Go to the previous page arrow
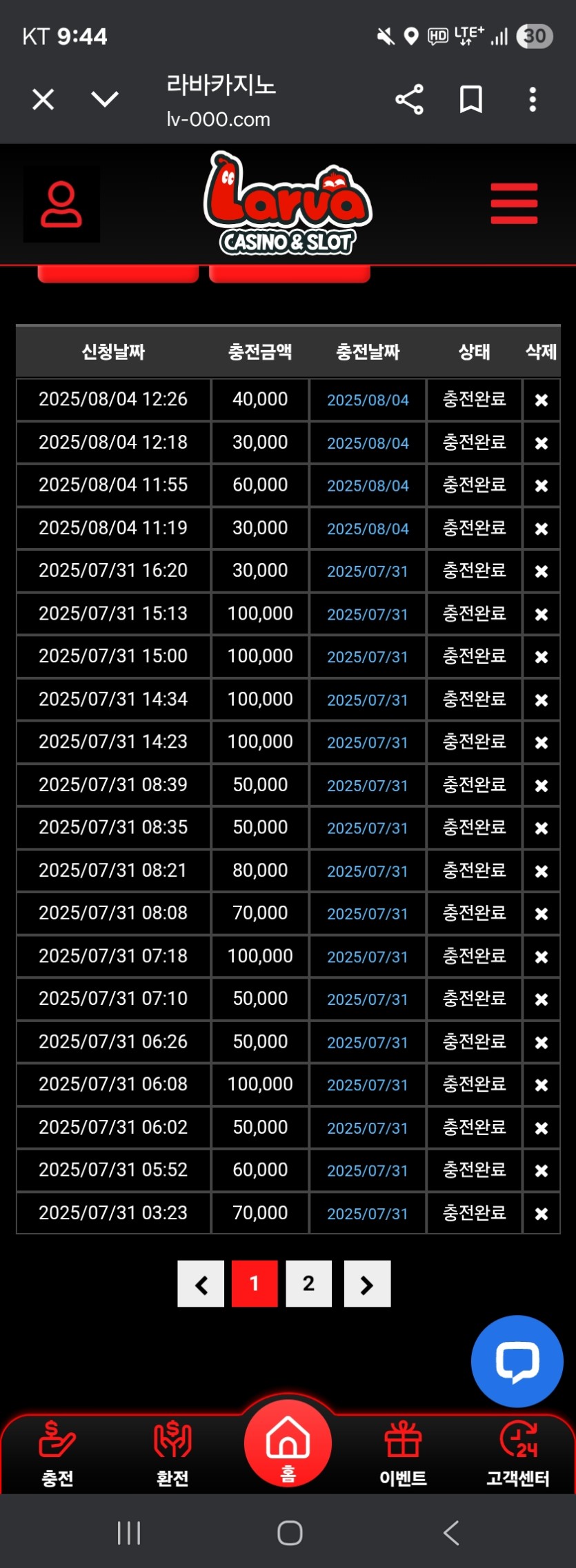The image size is (576, 1568). click(201, 1283)
